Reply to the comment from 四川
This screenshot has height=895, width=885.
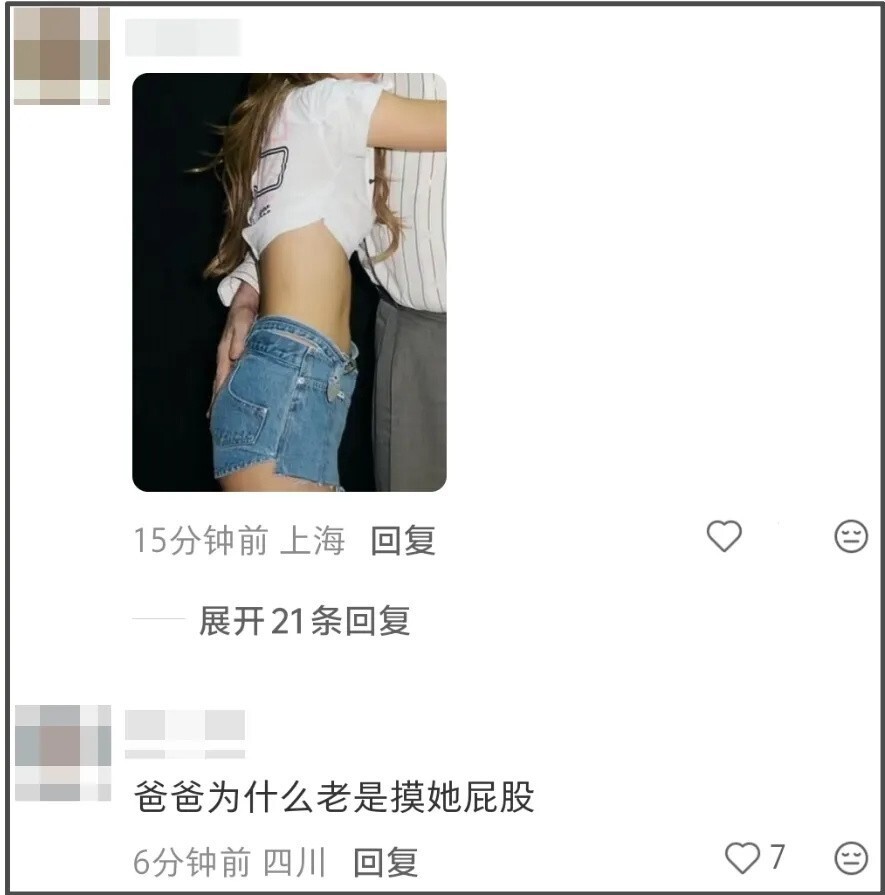point(385,861)
